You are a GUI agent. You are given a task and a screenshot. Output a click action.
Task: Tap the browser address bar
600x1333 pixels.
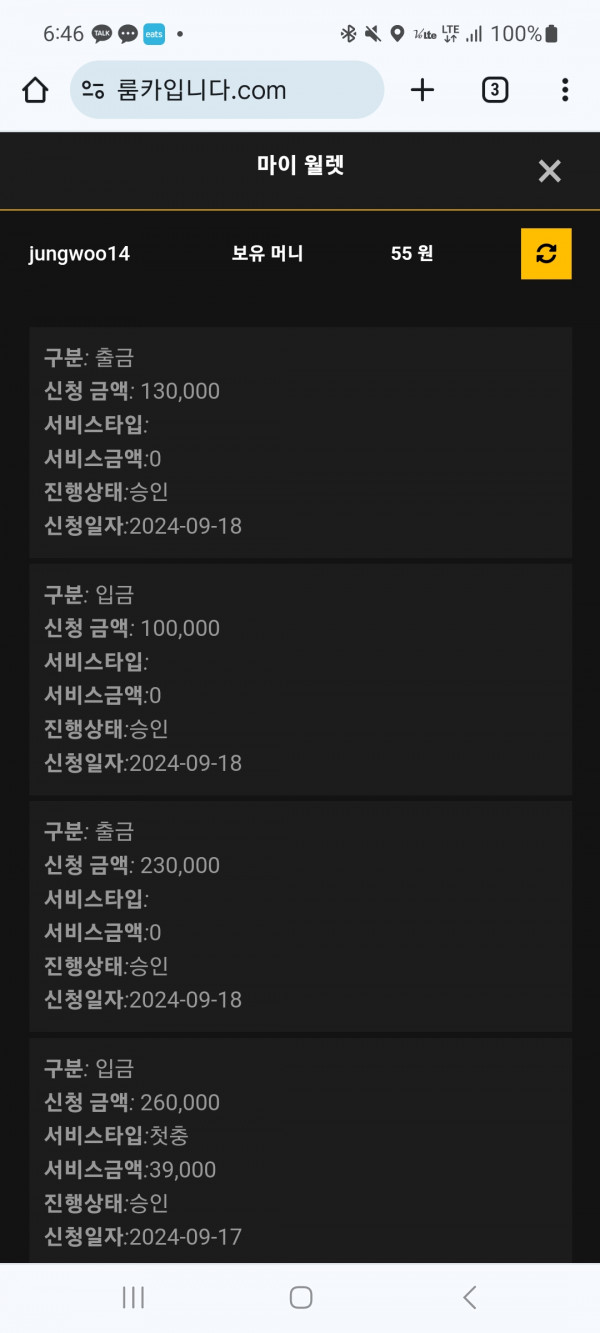pyautogui.click(x=227, y=90)
